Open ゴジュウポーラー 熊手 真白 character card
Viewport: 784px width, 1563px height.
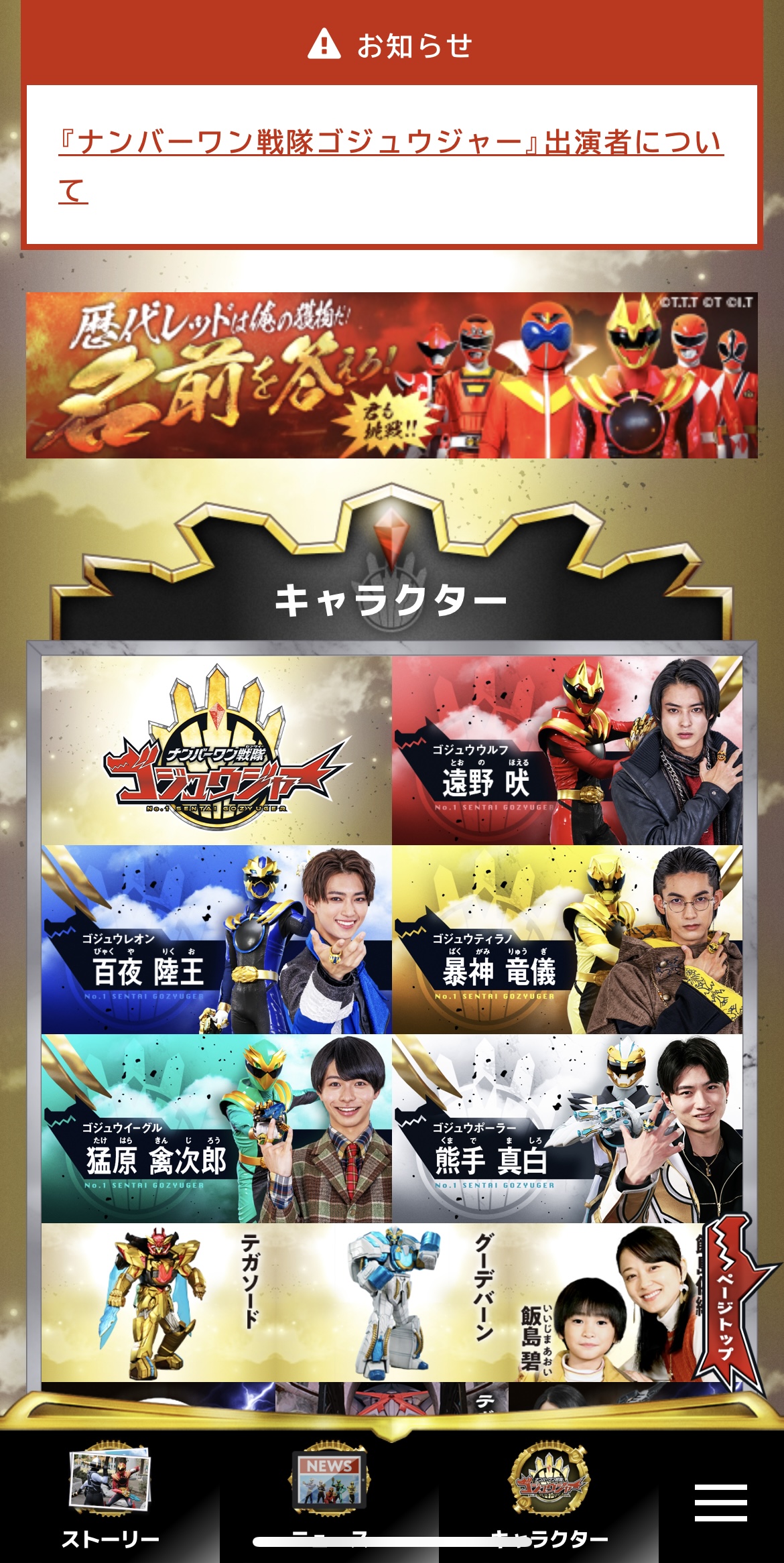tap(567, 1129)
